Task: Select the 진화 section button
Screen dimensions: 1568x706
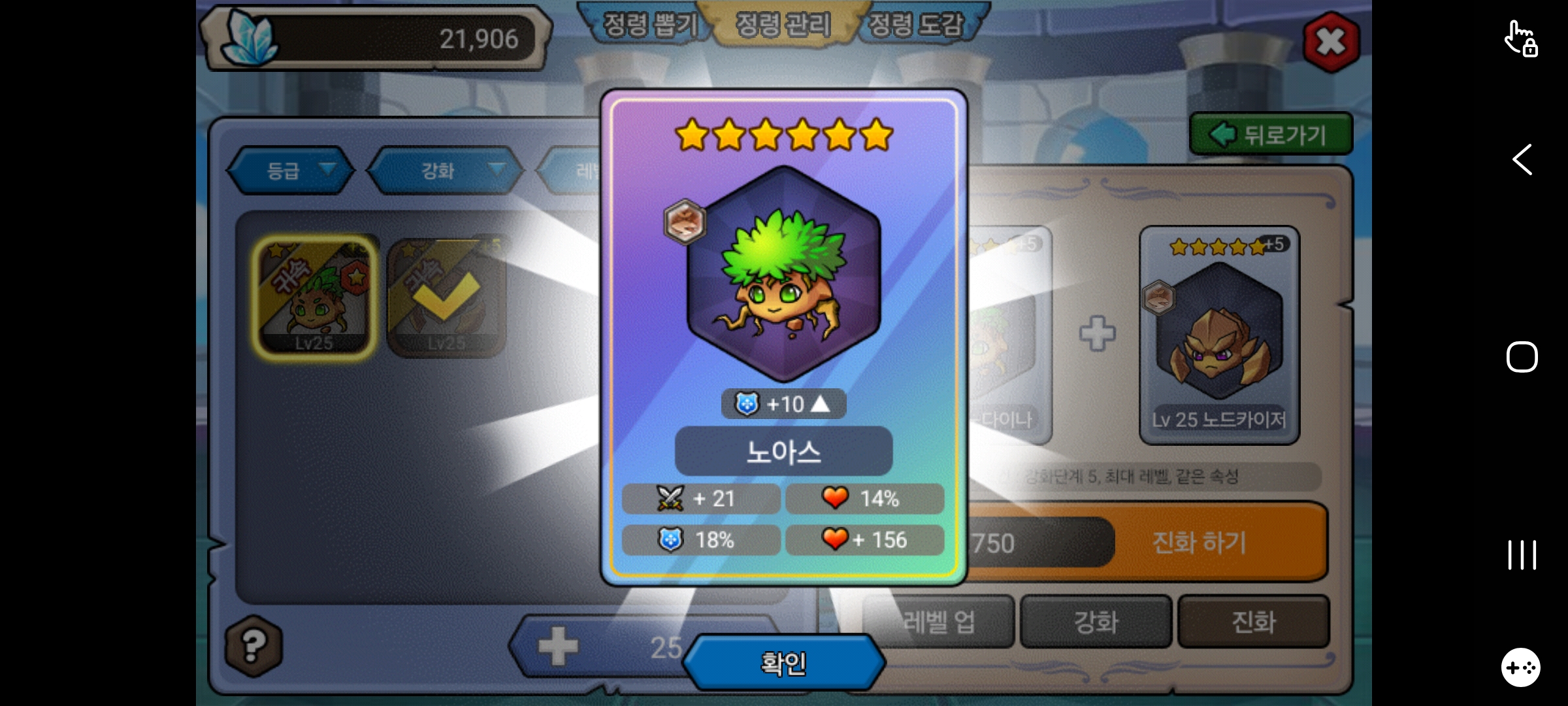Action: (x=1253, y=622)
